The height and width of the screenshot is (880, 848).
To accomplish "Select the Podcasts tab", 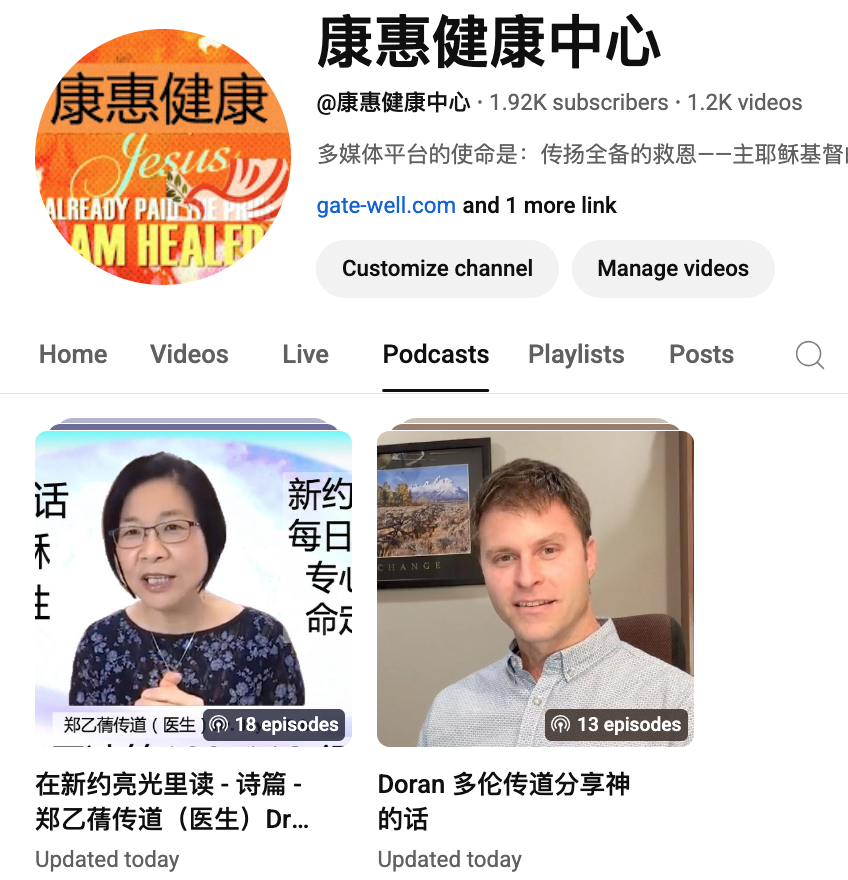I will (436, 354).
